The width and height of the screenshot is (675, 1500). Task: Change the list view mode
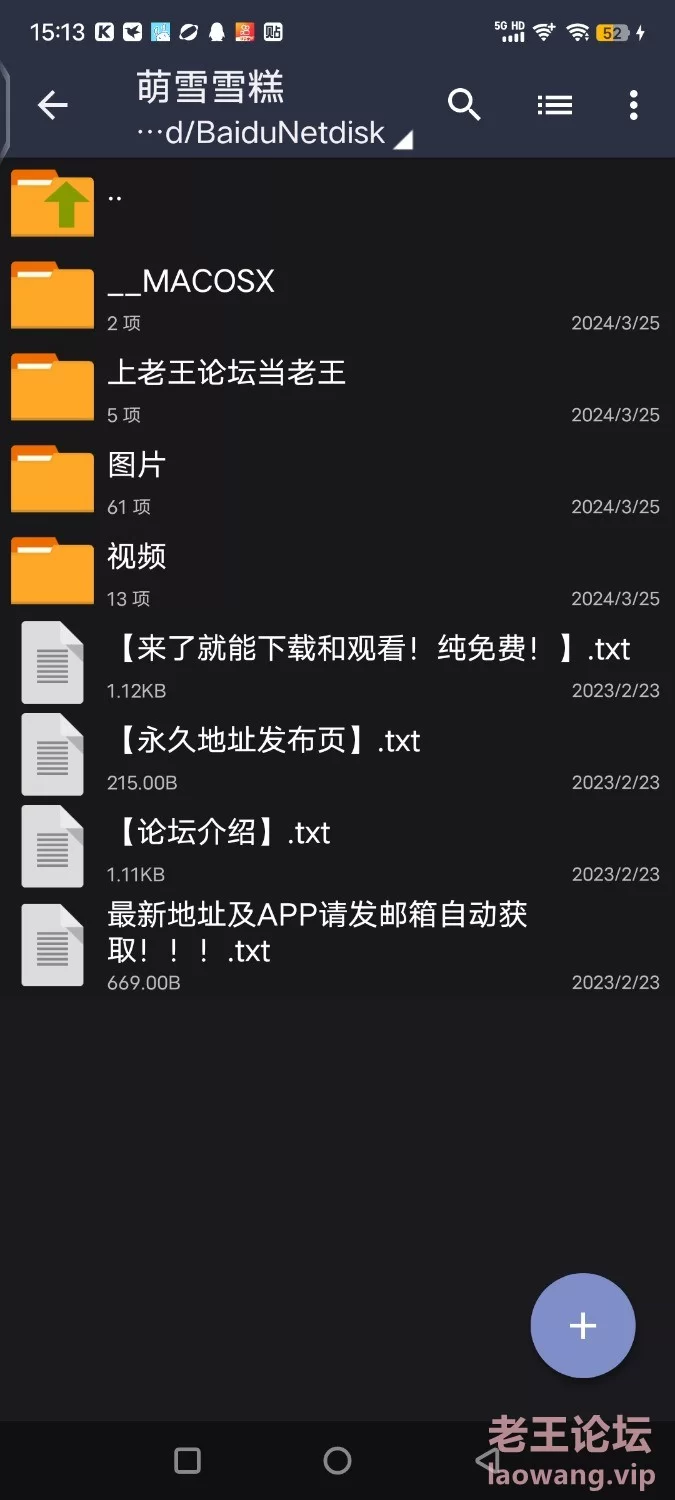pos(554,105)
